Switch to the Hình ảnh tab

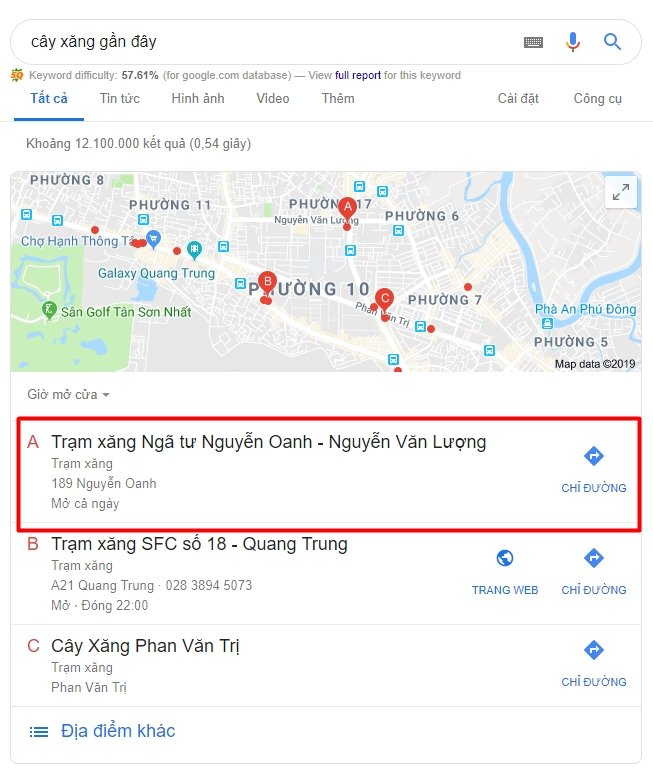click(x=197, y=98)
